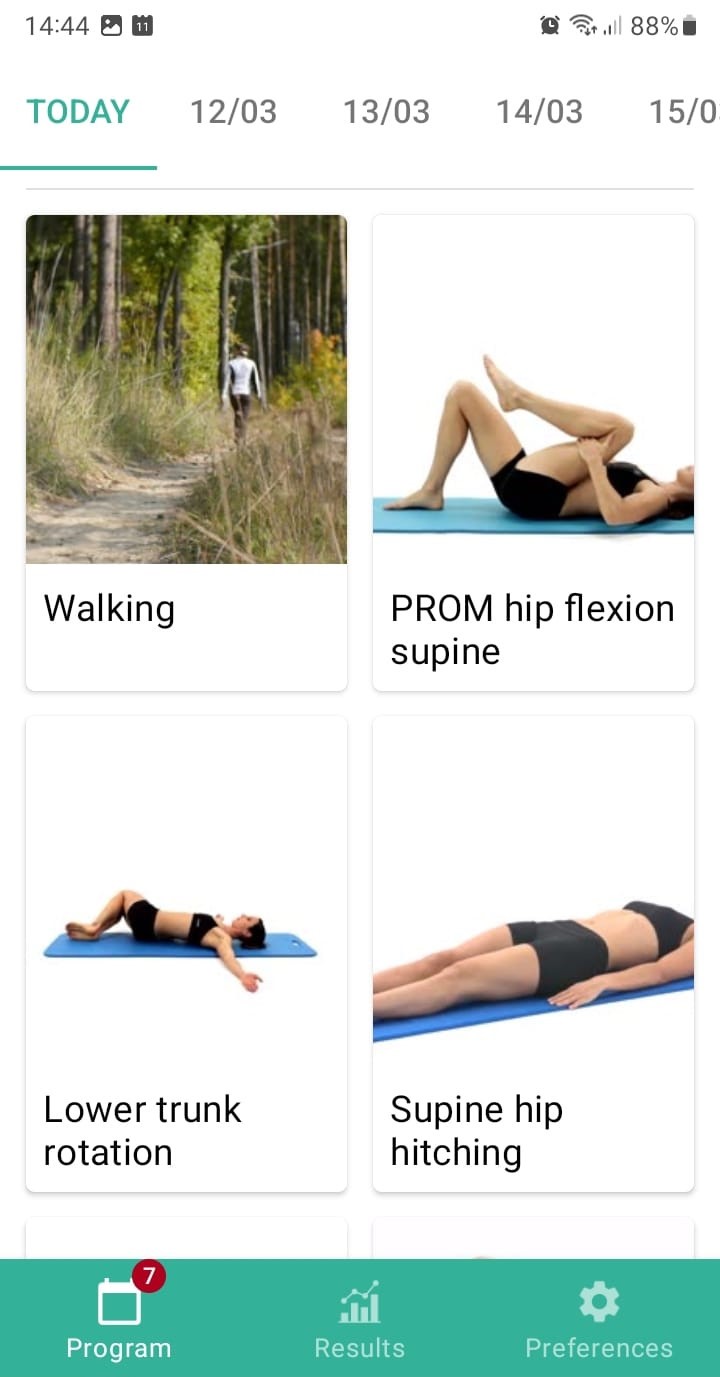This screenshot has width=720, height=1377.
Task: Open the Lower trunk rotation exercise
Action: pyautogui.click(x=186, y=952)
